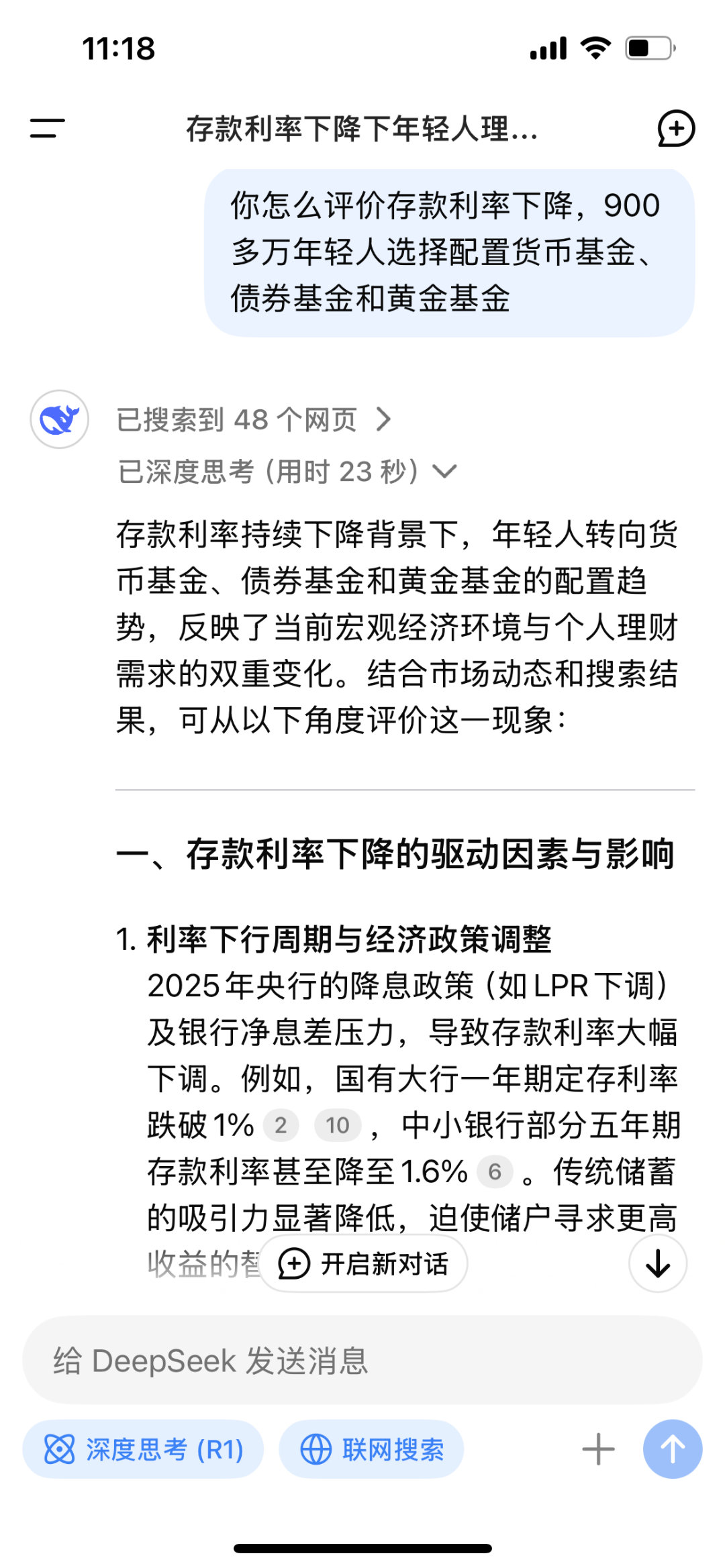Click the DeepSeek whale avatar
The image size is (725, 1568).
[60, 419]
